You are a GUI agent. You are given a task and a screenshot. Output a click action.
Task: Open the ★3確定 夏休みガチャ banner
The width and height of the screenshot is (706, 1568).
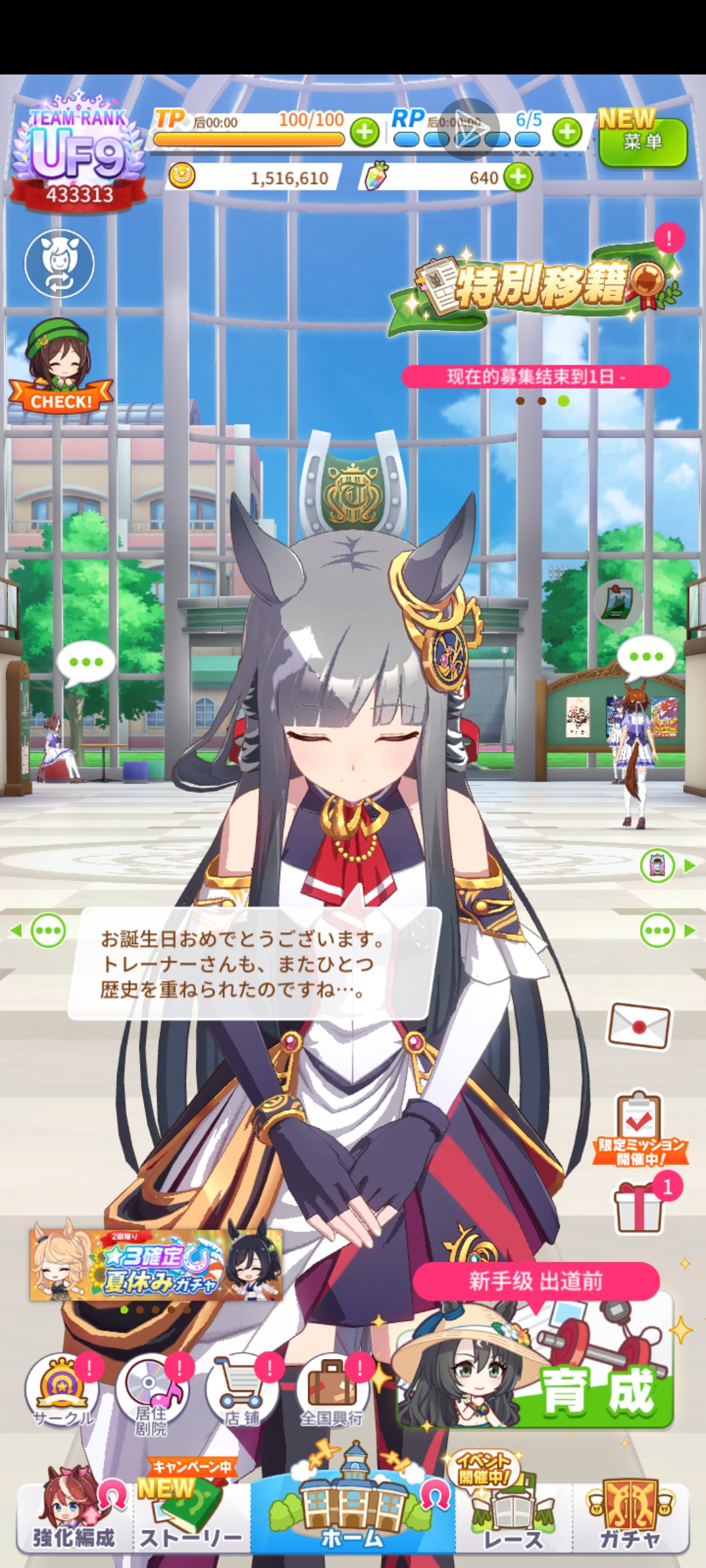tap(156, 1266)
